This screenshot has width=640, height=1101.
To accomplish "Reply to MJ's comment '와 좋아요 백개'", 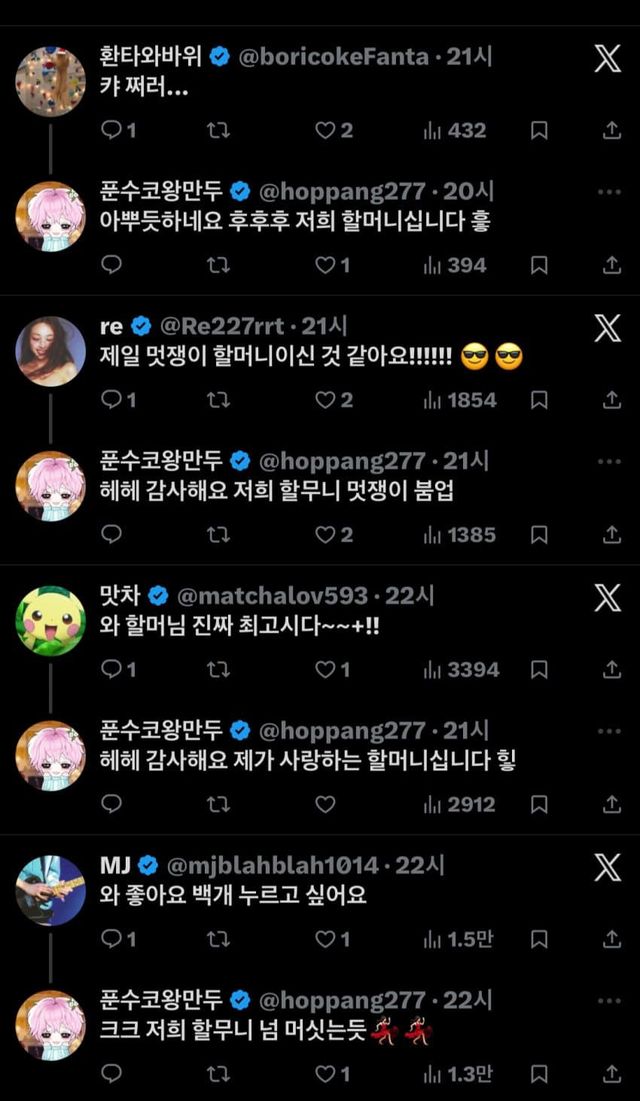I will (x=112, y=940).
